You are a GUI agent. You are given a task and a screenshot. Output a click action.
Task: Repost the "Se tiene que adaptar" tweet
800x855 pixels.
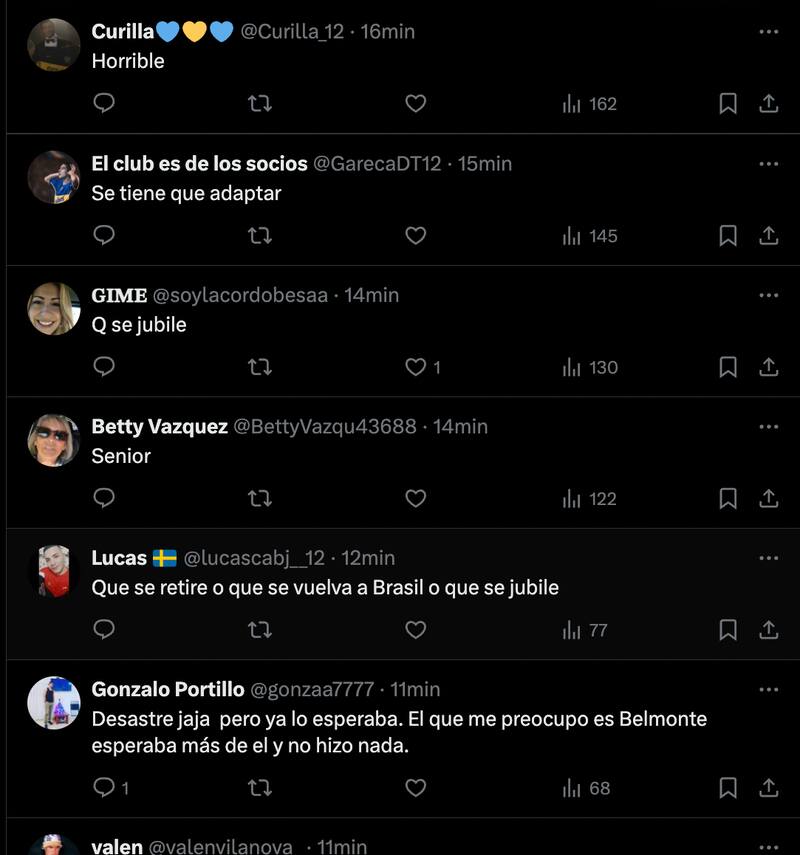click(x=260, y=236)
